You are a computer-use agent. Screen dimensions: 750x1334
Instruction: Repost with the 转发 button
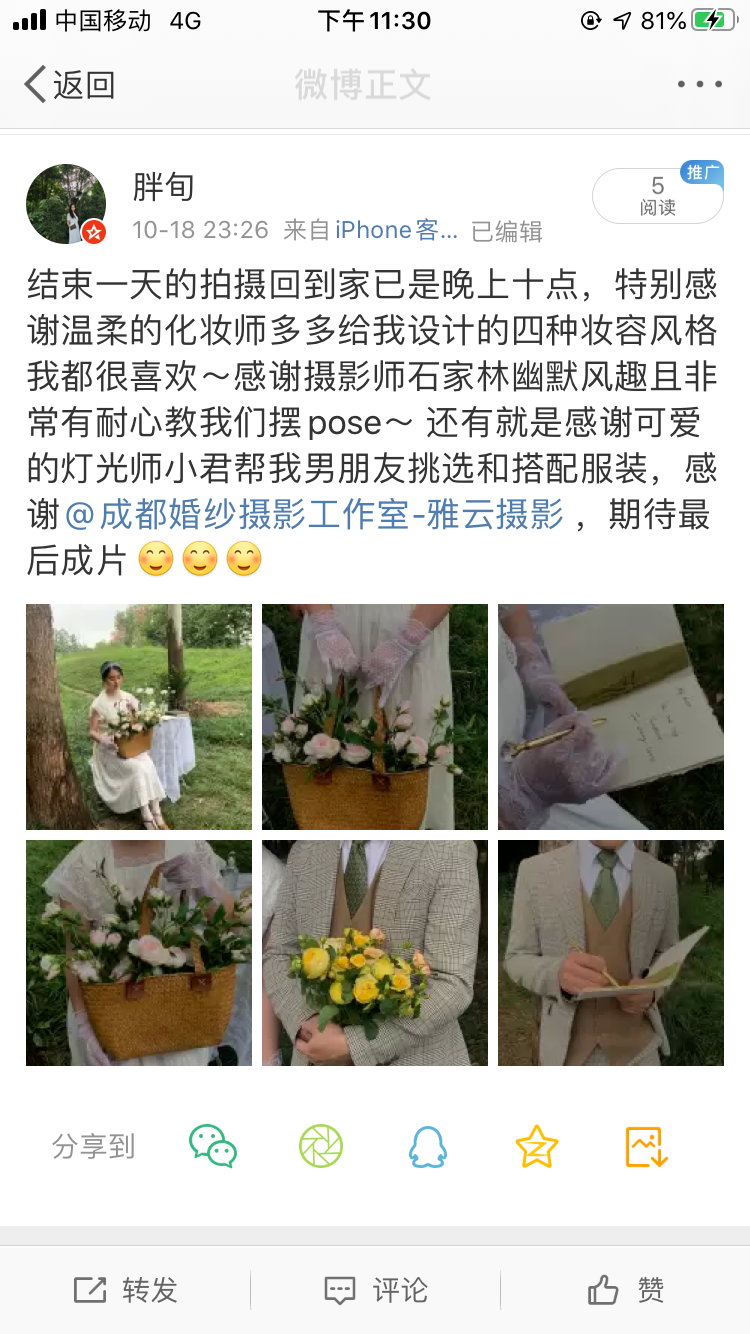pos(126,1290)
